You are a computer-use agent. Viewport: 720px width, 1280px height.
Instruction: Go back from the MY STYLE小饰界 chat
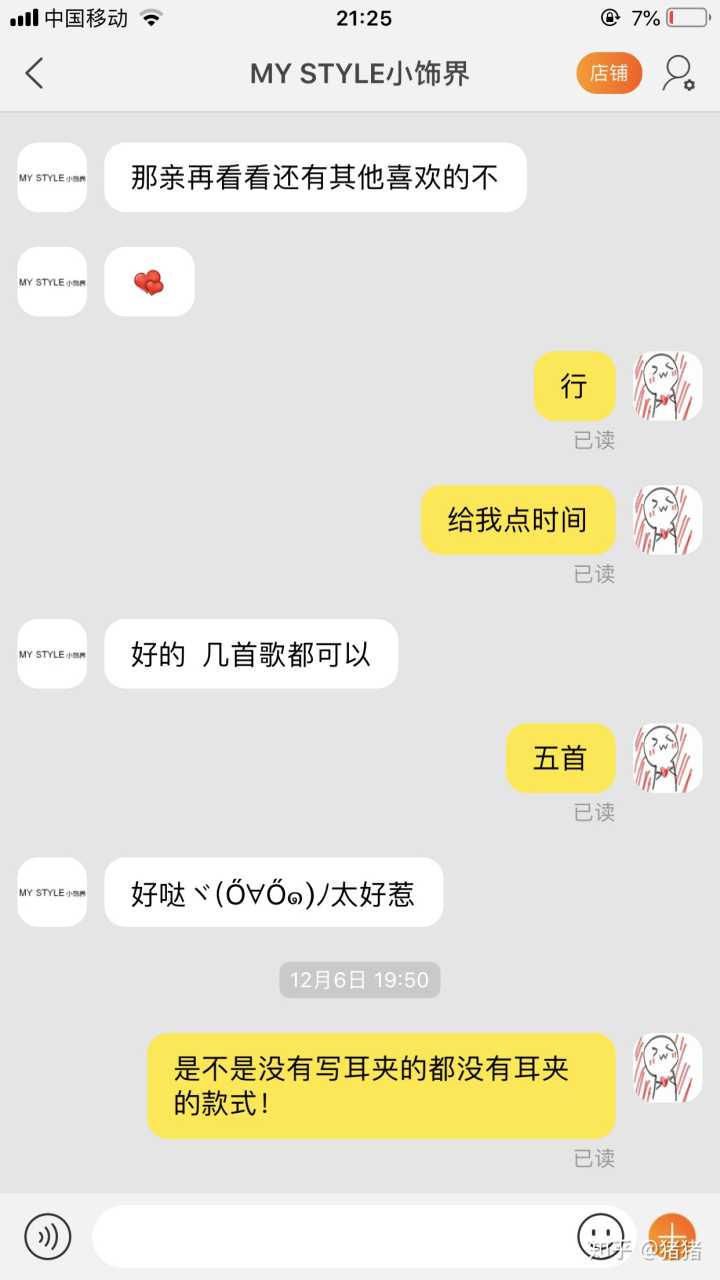35,73
